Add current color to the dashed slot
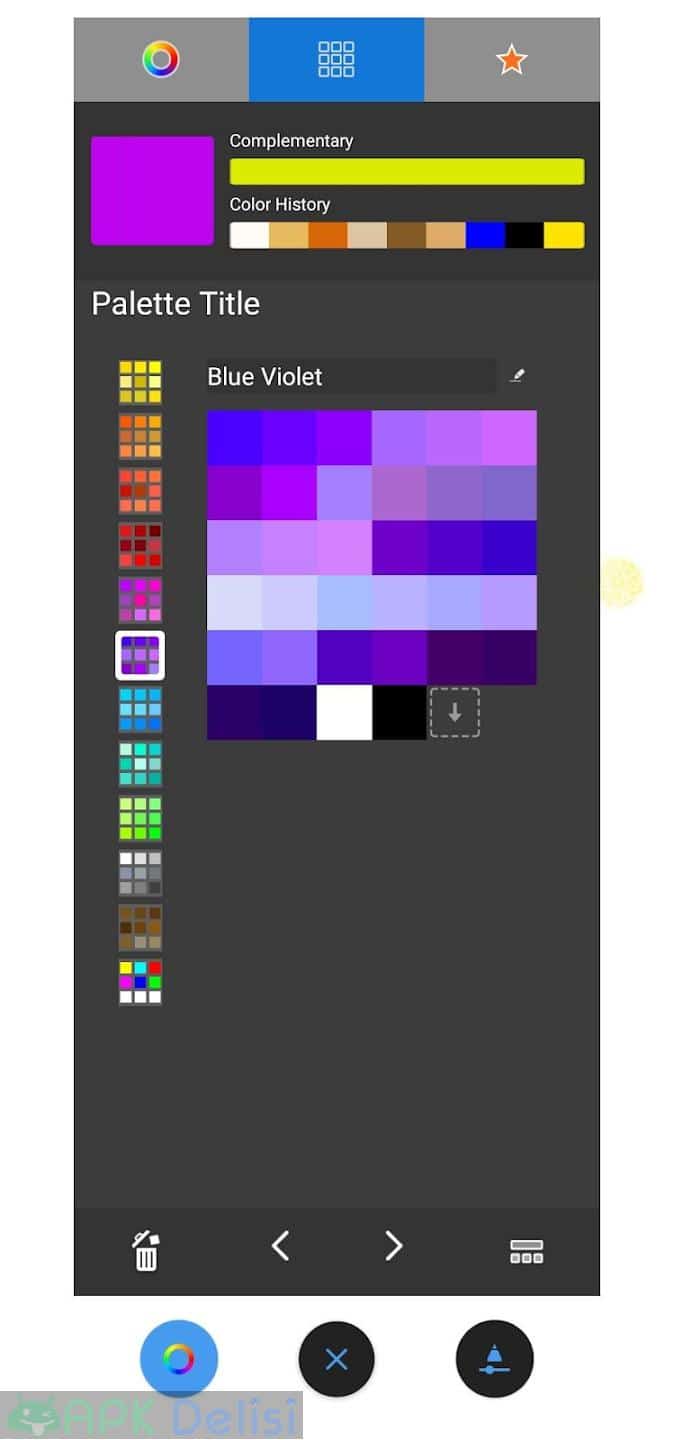This screenshot has height=1440, width=674. (454, 712)
